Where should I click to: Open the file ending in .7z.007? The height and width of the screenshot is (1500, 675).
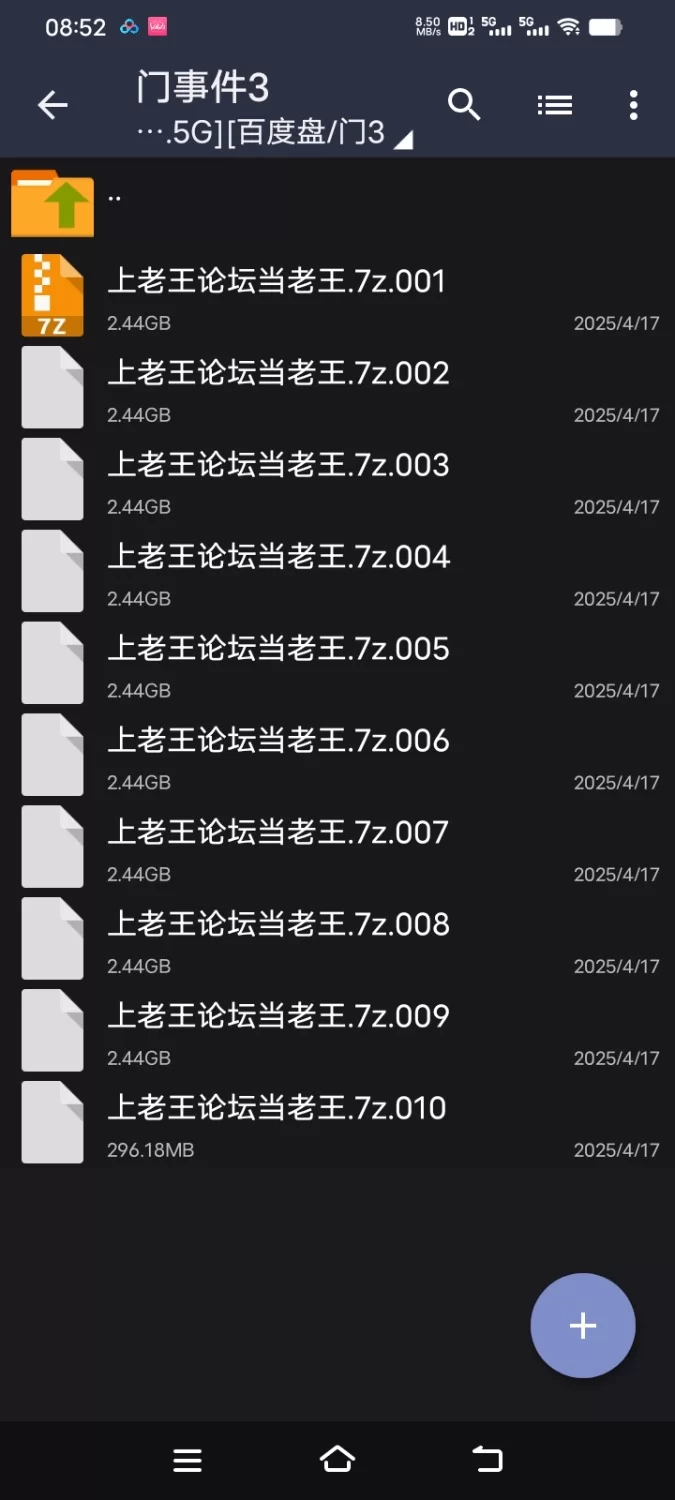click(337, 847)
